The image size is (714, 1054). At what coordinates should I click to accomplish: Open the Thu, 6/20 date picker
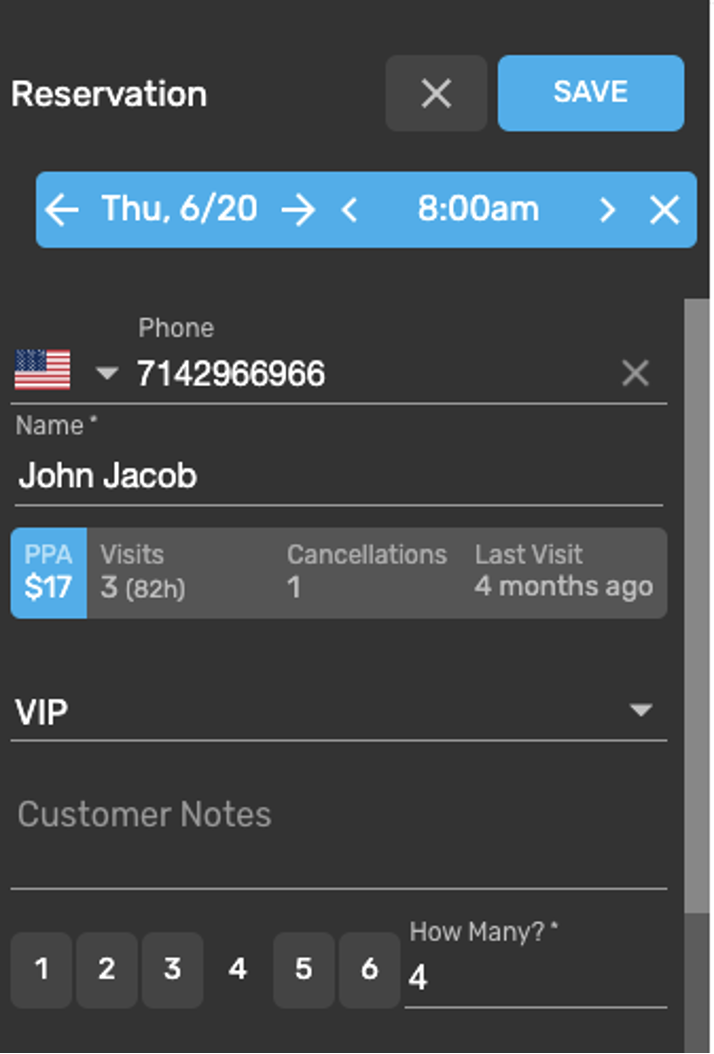[180, 210]
